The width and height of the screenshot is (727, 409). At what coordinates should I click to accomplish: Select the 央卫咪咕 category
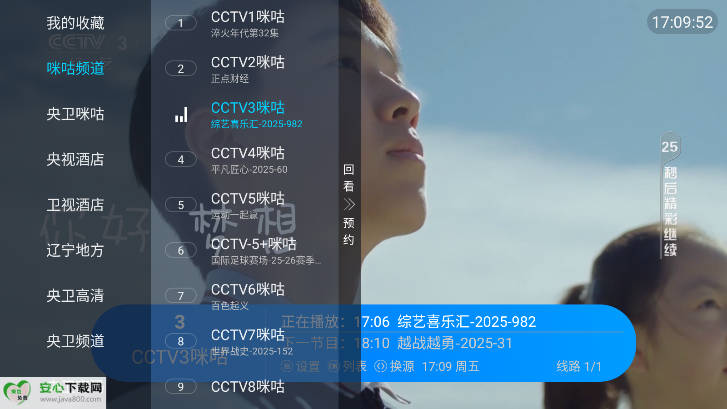75,114
